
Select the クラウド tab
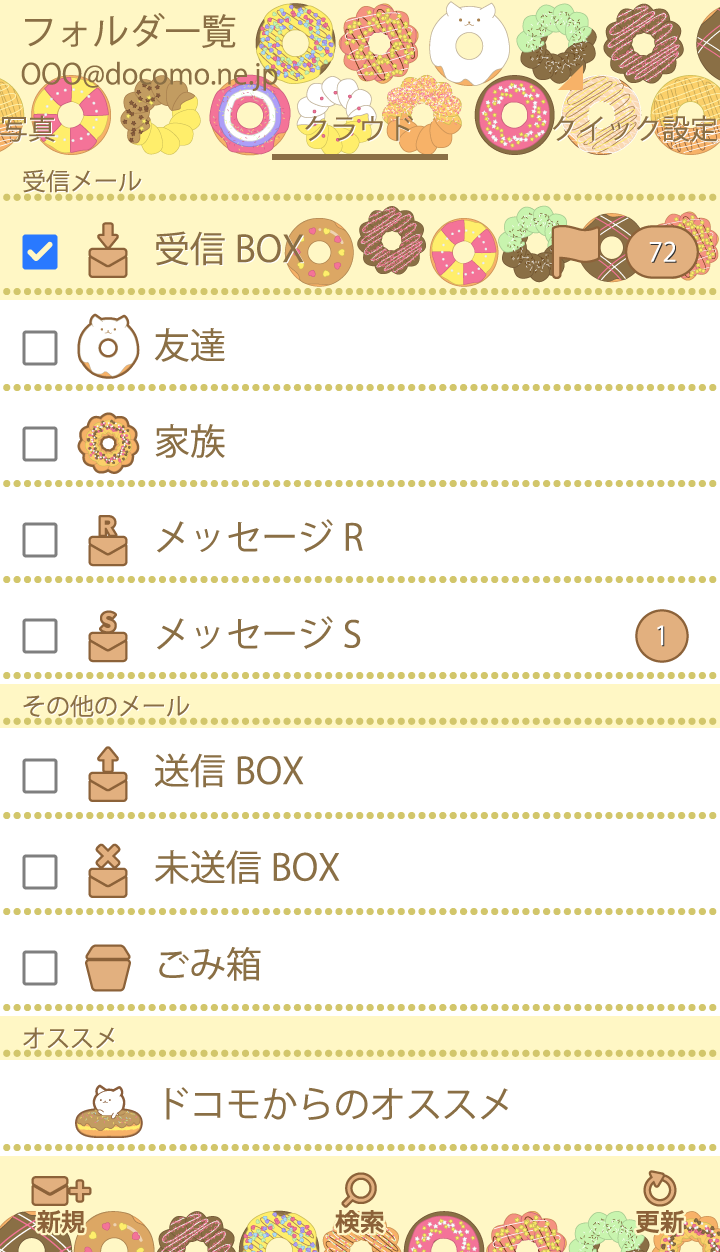359,130
